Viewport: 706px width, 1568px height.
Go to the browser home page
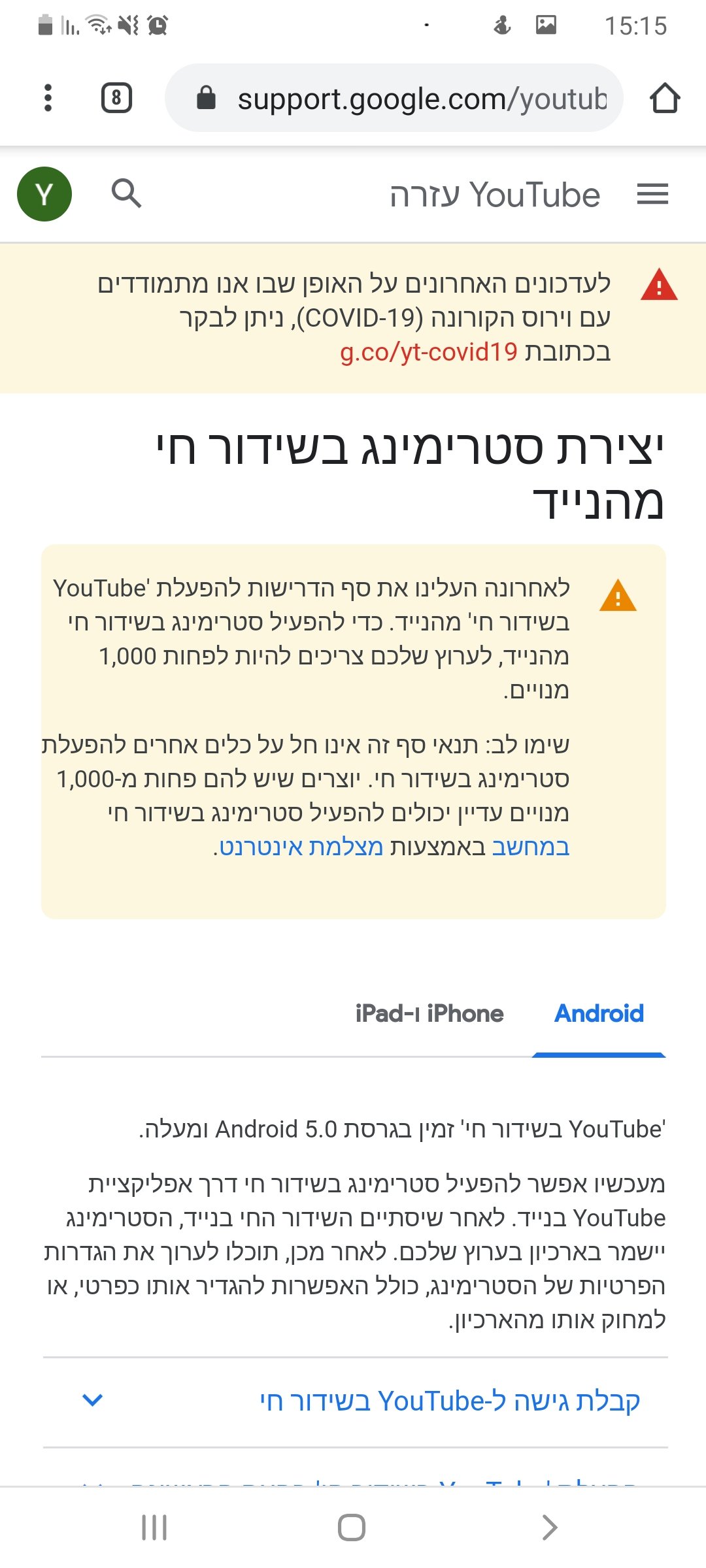(665, 98)
